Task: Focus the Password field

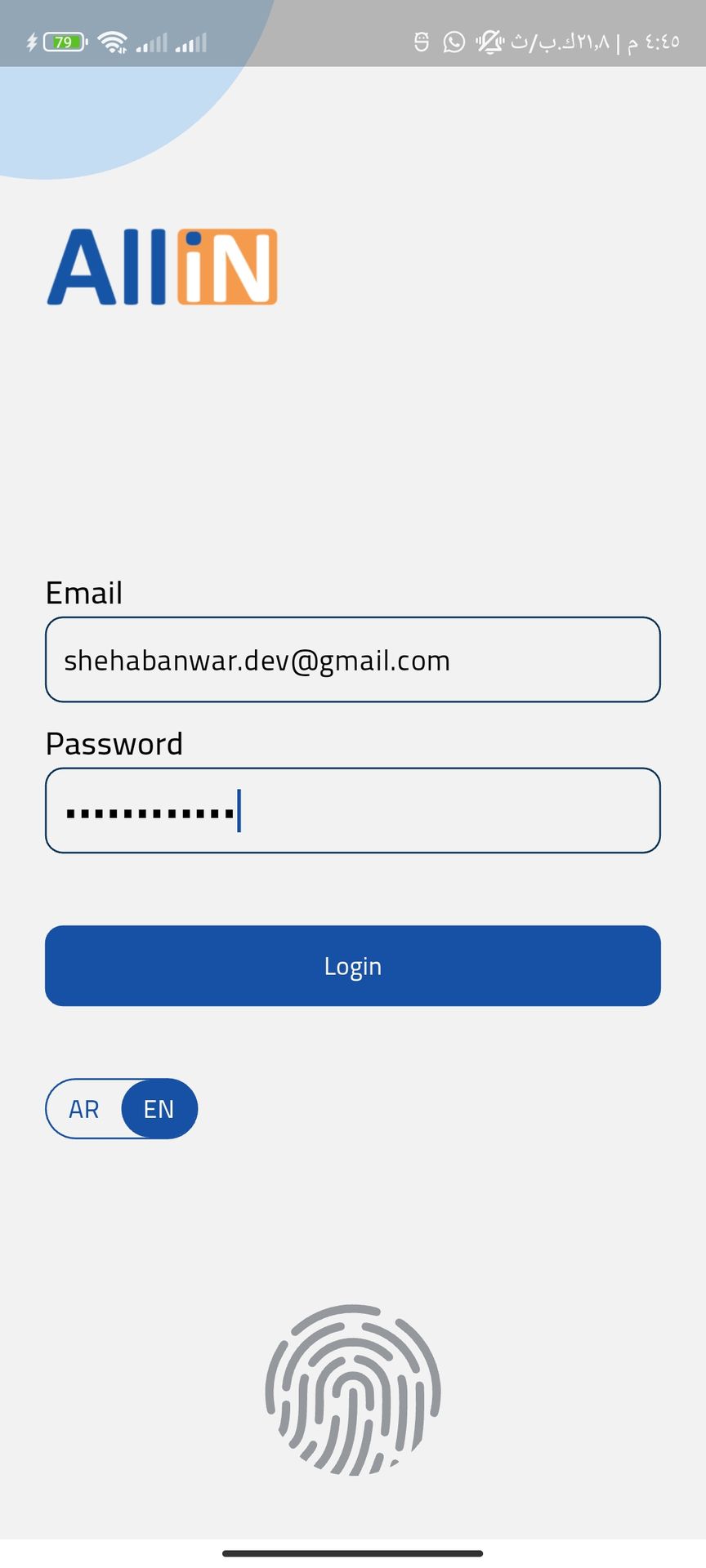Action: 352,810
